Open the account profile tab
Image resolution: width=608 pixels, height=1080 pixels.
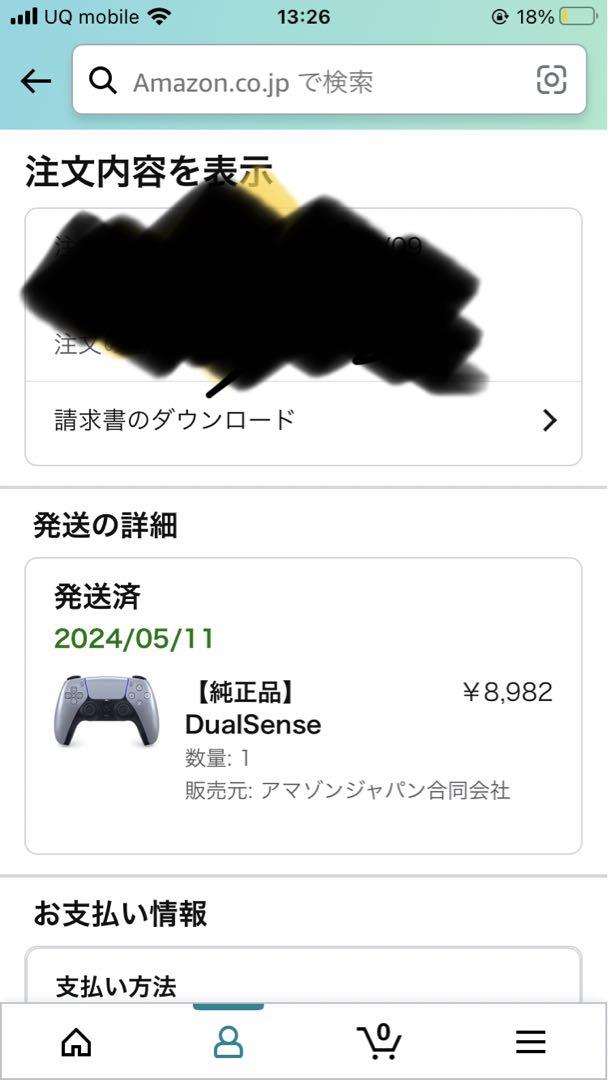pyautogui.click(x=228, y=1041)
